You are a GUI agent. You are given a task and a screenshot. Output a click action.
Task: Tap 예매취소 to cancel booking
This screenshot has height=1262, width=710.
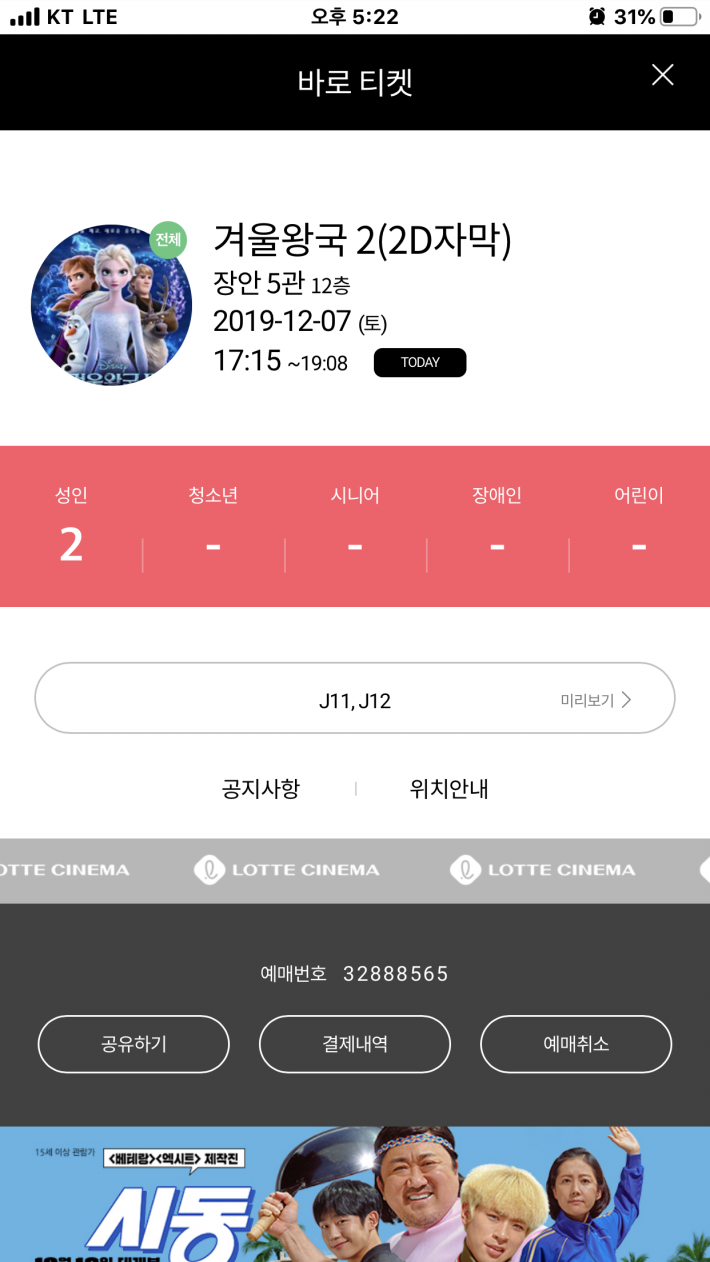point(576,1044)
